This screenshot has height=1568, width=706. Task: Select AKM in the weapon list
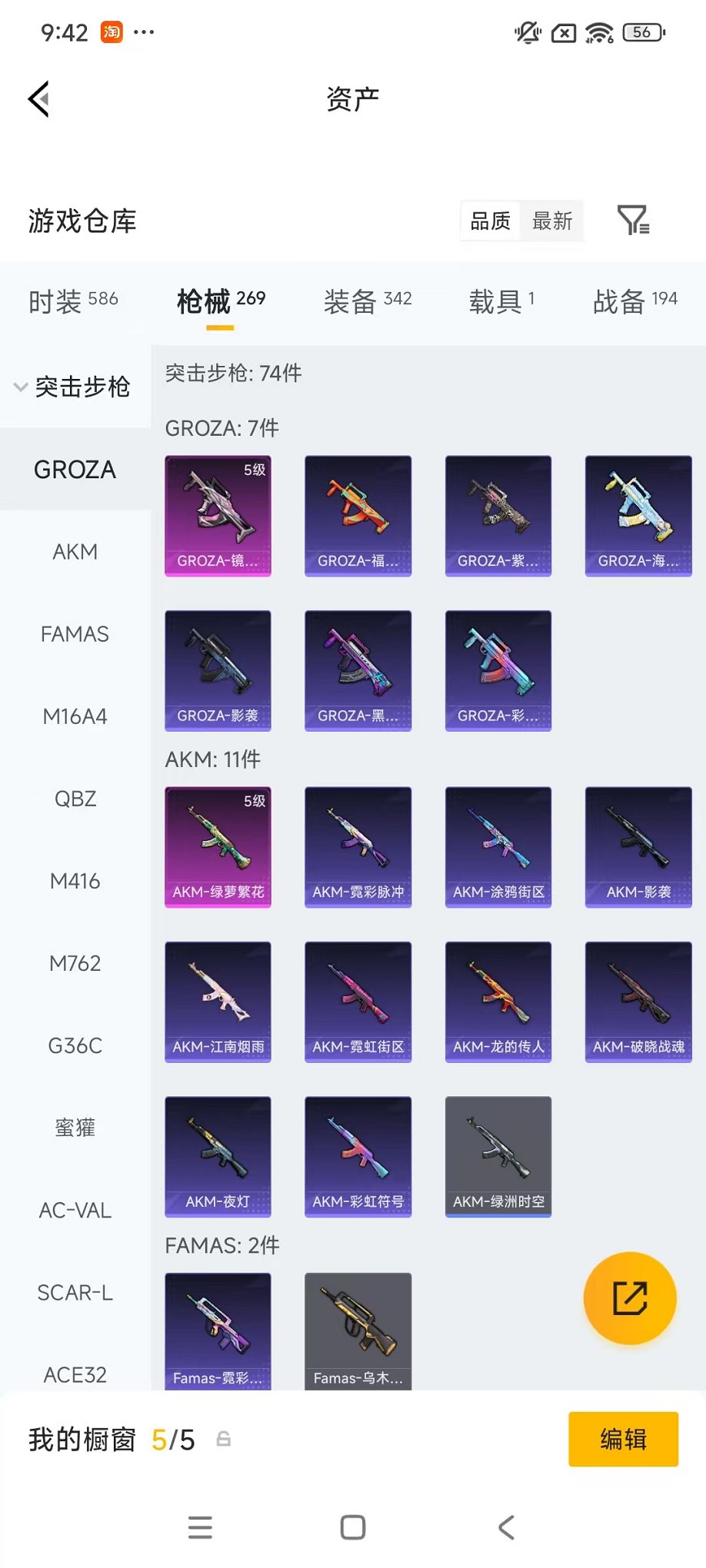(75, 552)
